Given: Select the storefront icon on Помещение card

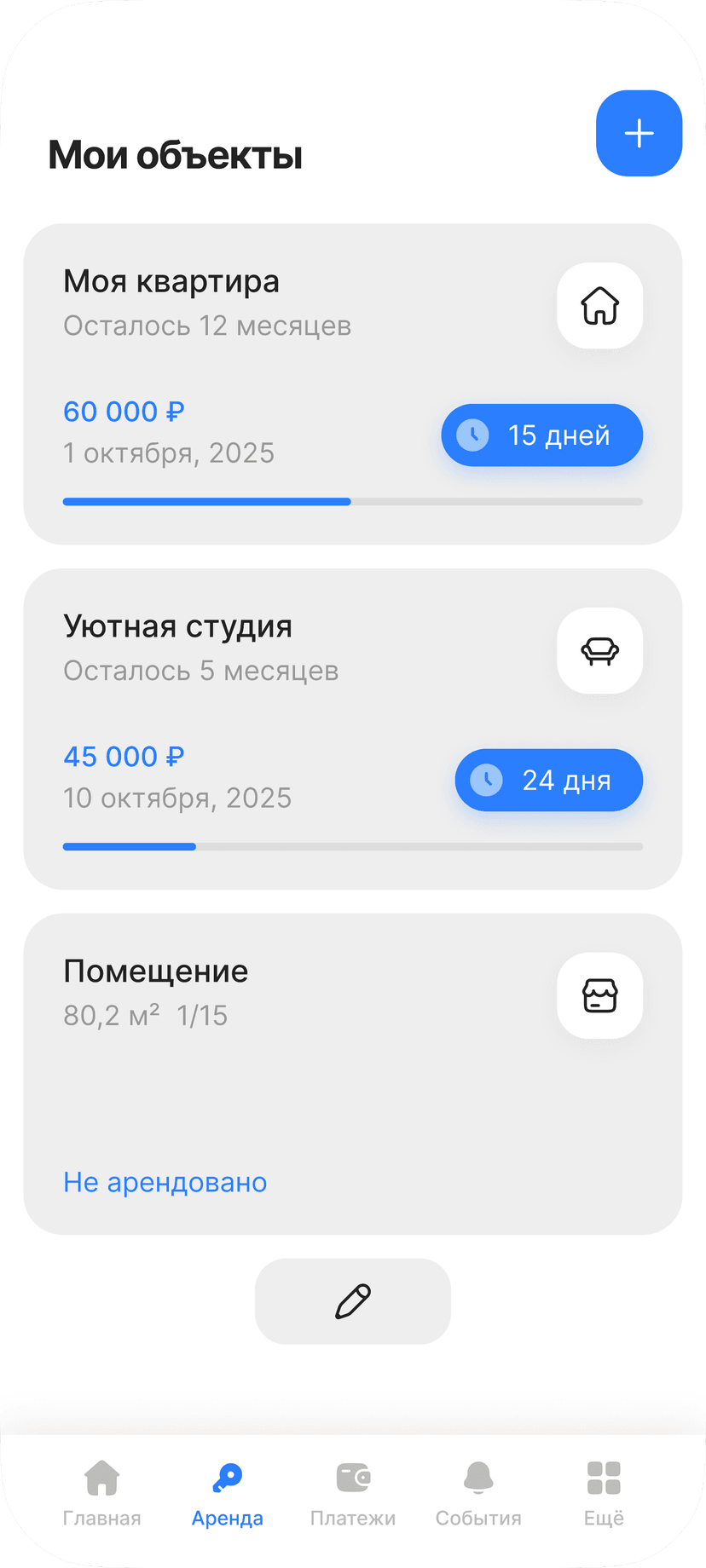Looking at the screenshot, I should [599, 996].
